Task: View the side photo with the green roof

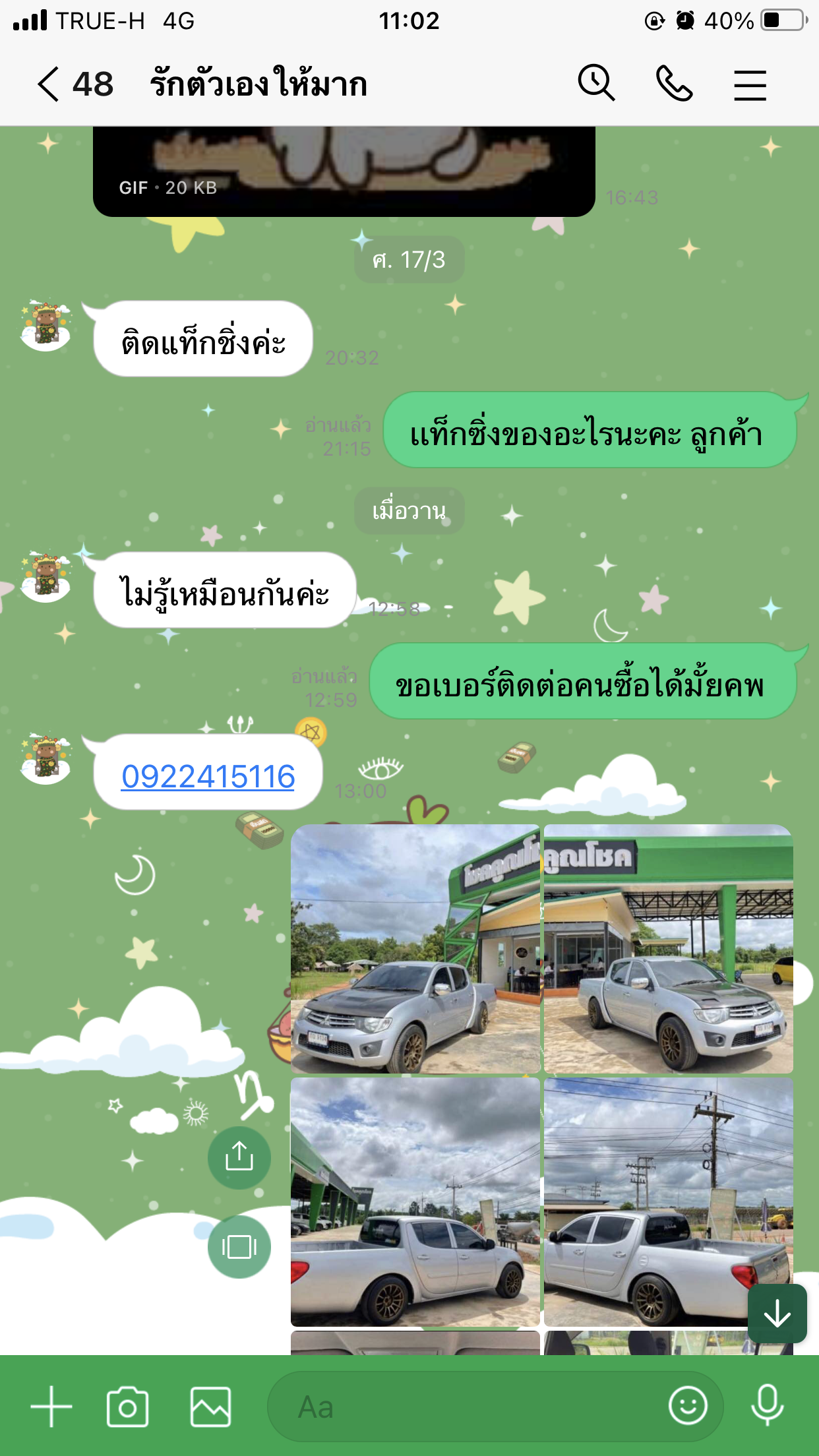Action: (x=415, y=1201)
